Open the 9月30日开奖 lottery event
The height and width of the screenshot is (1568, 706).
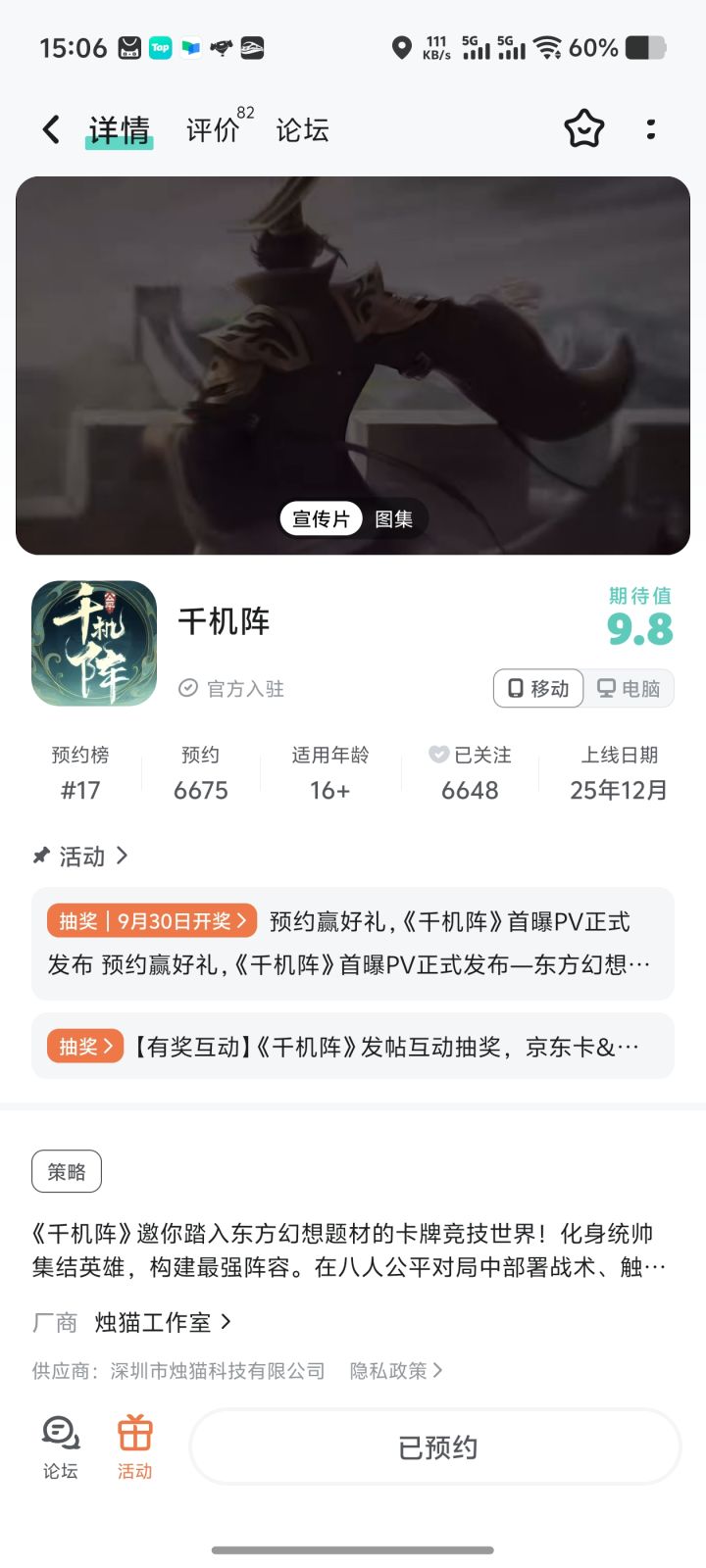click(353, 943)
